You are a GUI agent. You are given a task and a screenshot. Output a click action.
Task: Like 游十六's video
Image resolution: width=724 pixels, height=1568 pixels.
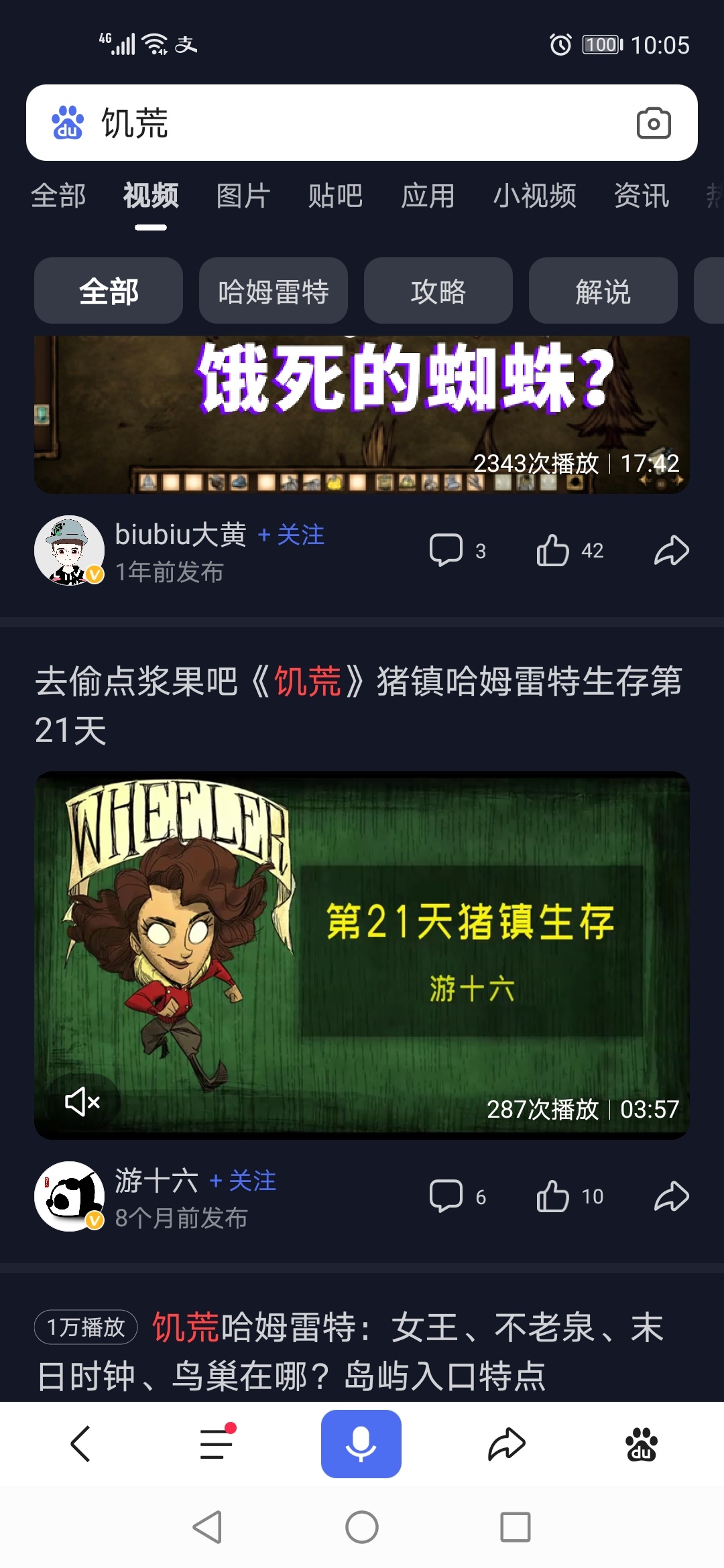pos(554,1197)
